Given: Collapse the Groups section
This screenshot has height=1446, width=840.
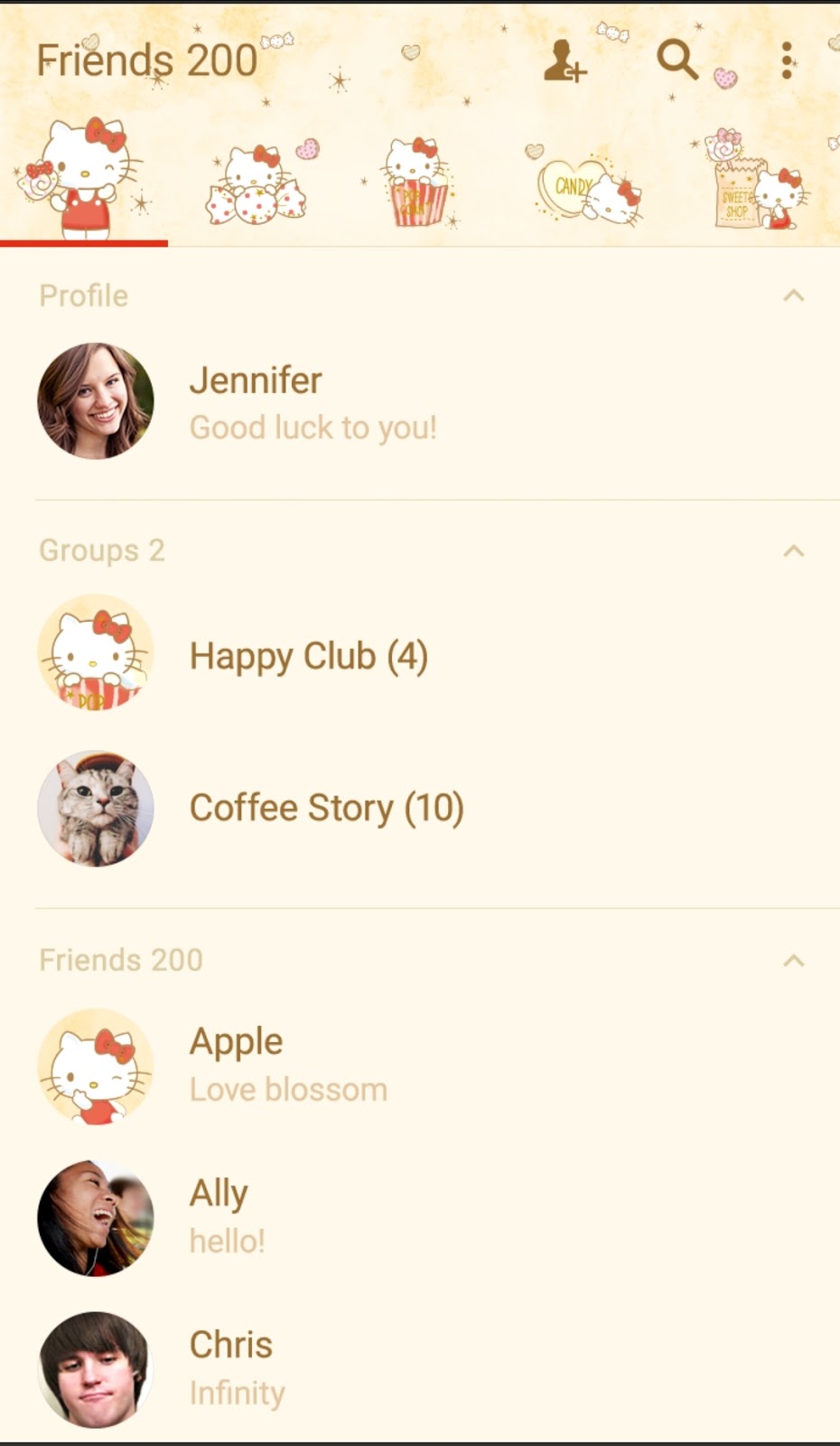Looking at the screenshot, I should click(794, 550).
